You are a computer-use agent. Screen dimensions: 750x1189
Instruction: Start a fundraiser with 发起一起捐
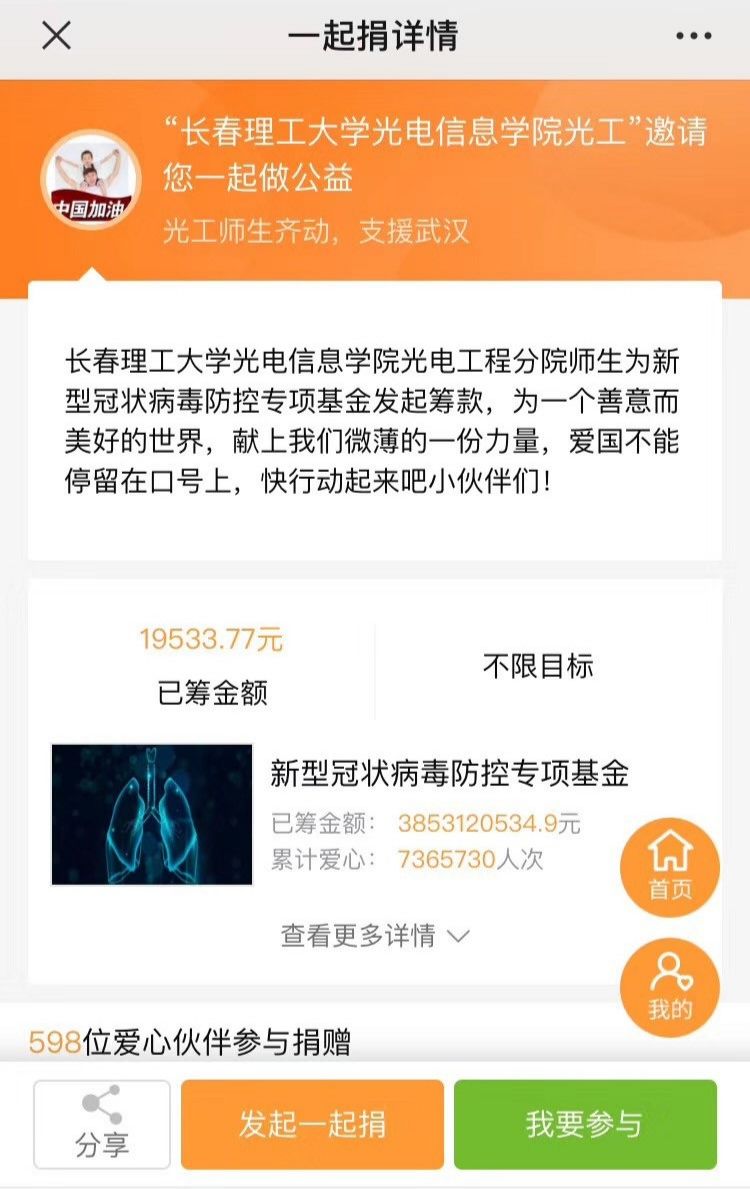312,1124
